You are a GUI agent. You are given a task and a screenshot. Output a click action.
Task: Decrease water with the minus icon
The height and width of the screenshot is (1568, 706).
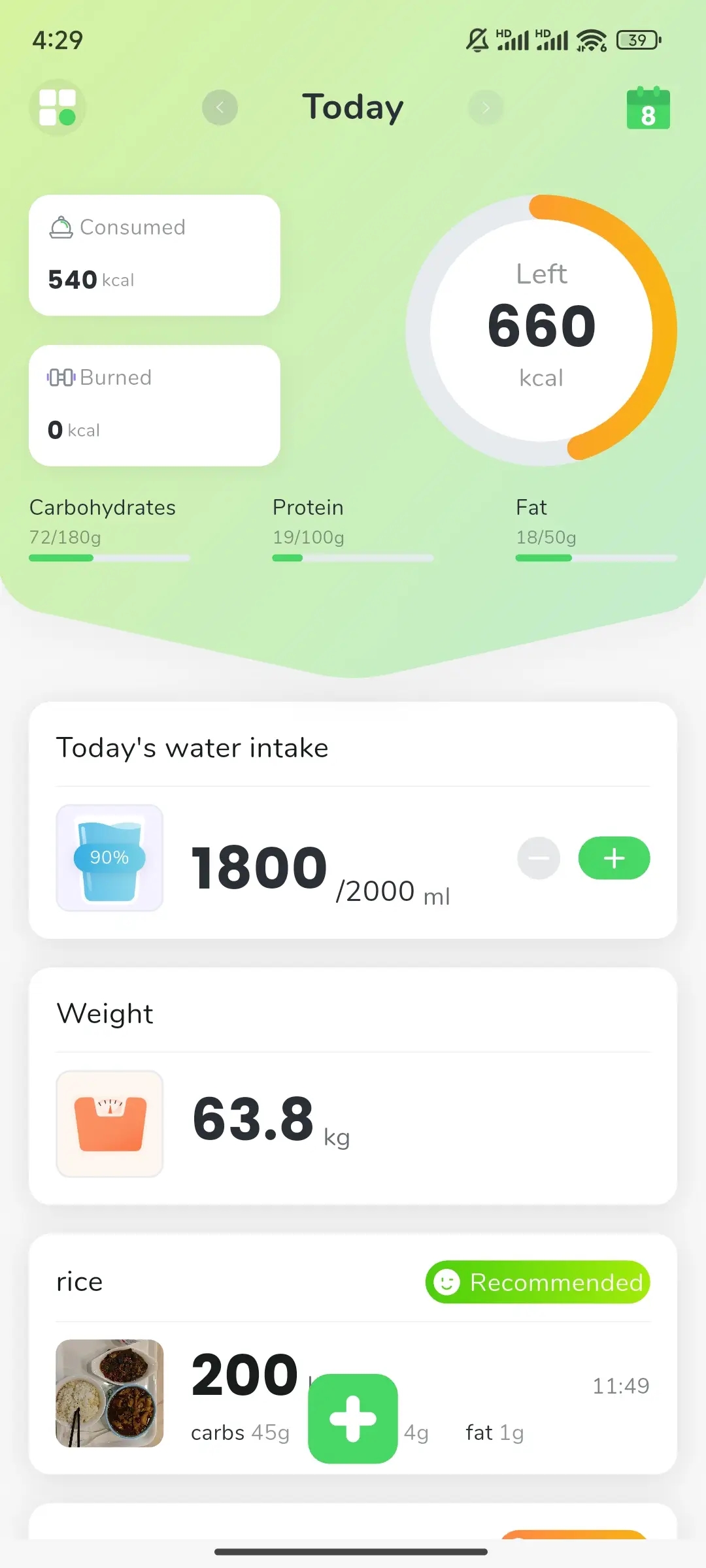tap(538, 858)
